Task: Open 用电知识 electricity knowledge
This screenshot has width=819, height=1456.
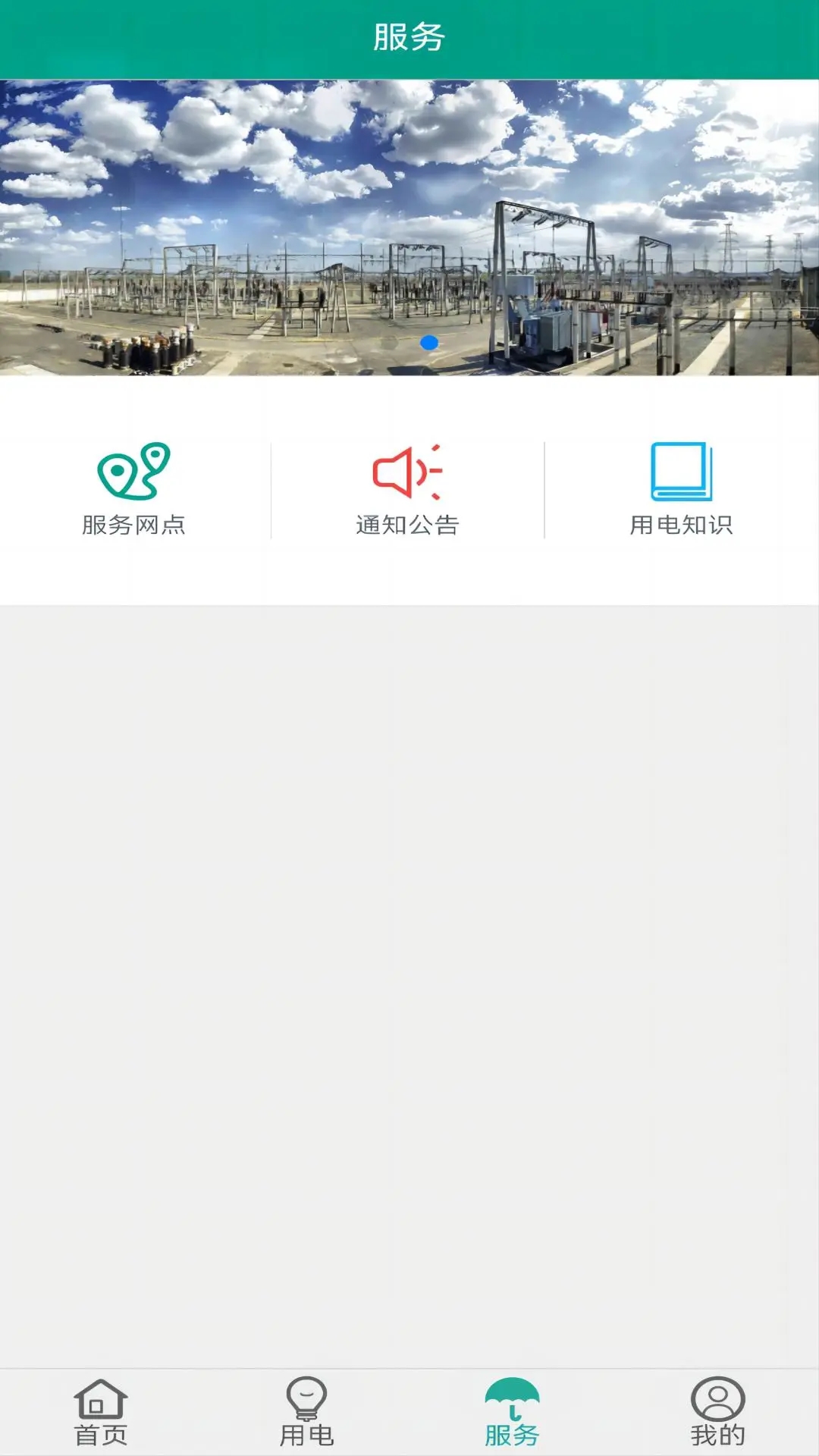Action: 681,489
